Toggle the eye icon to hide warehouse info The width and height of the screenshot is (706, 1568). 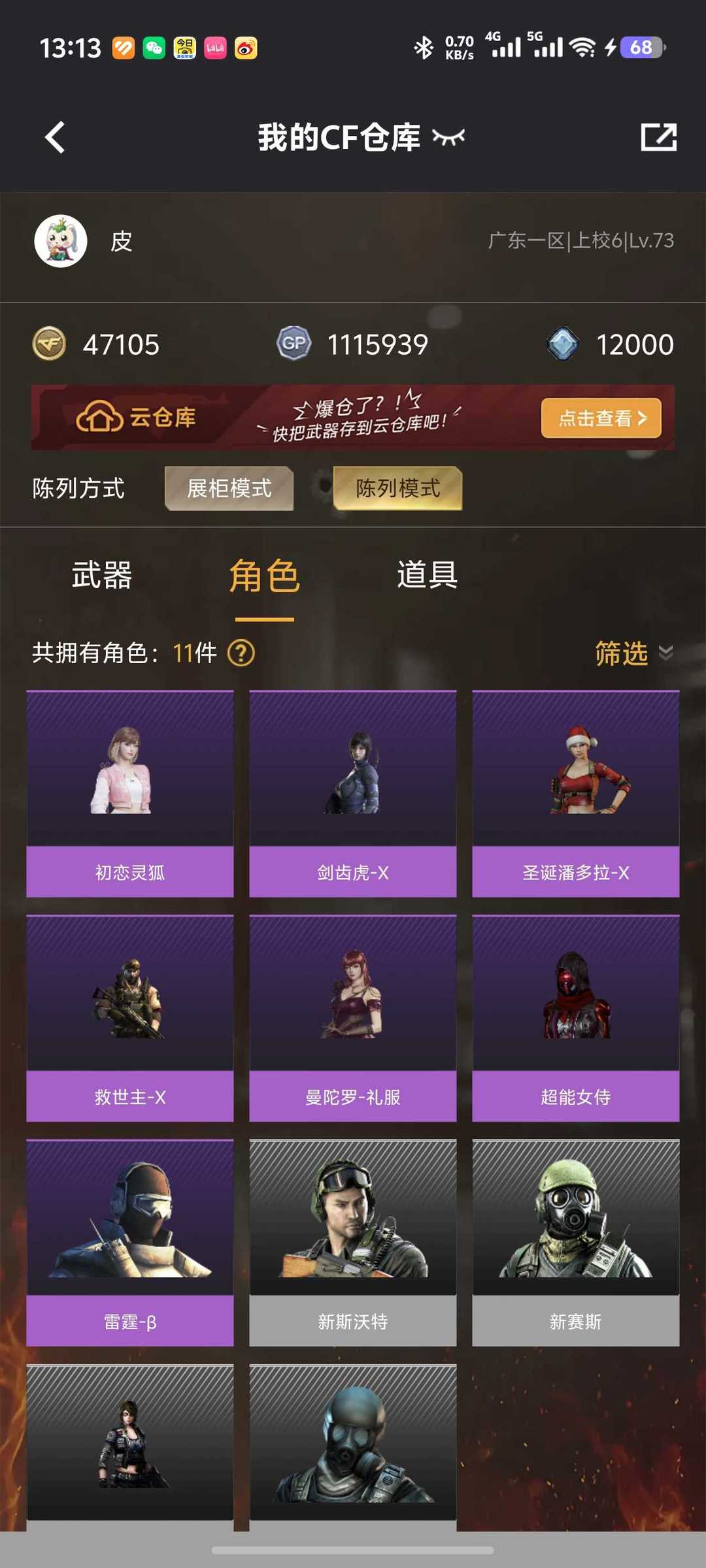448,137
